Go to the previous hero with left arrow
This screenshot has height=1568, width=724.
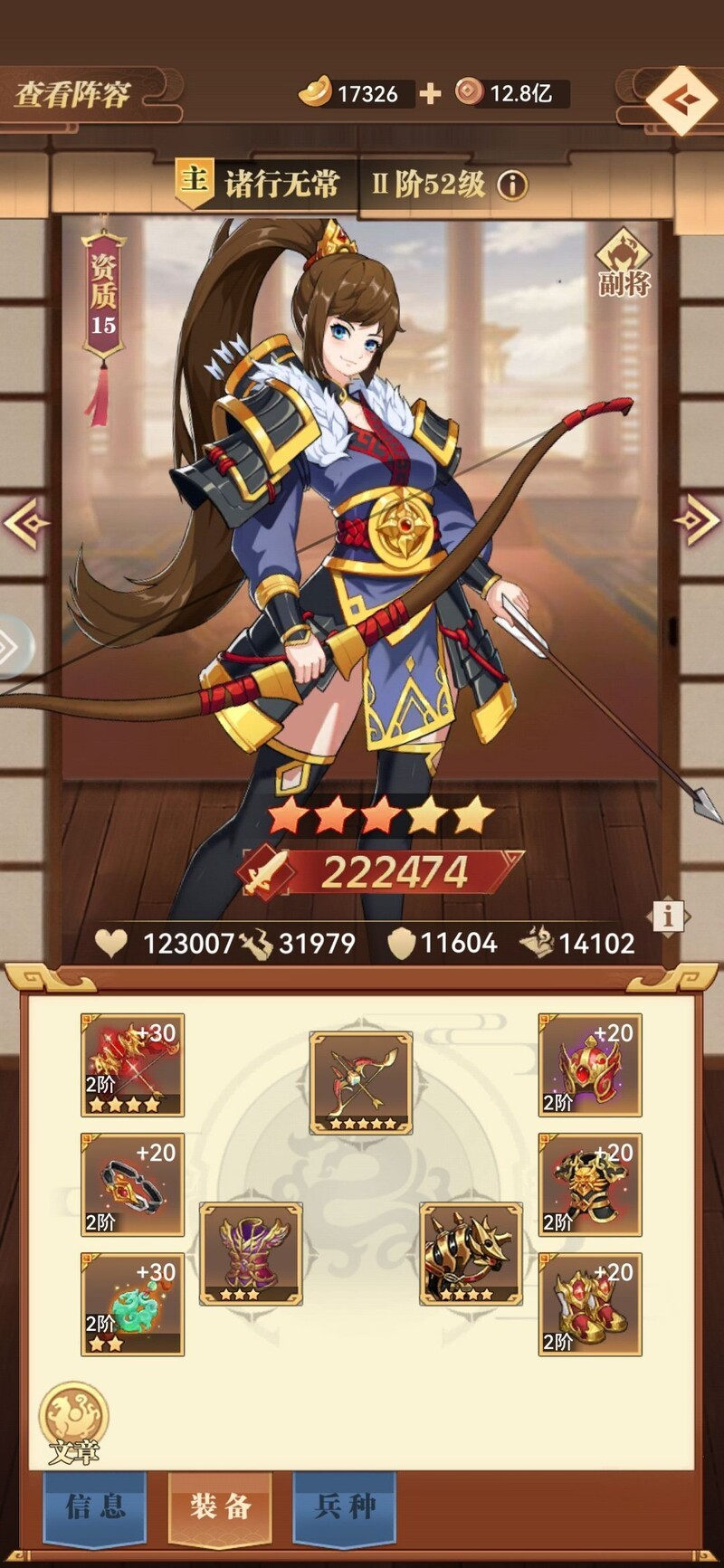coord(24,522)
